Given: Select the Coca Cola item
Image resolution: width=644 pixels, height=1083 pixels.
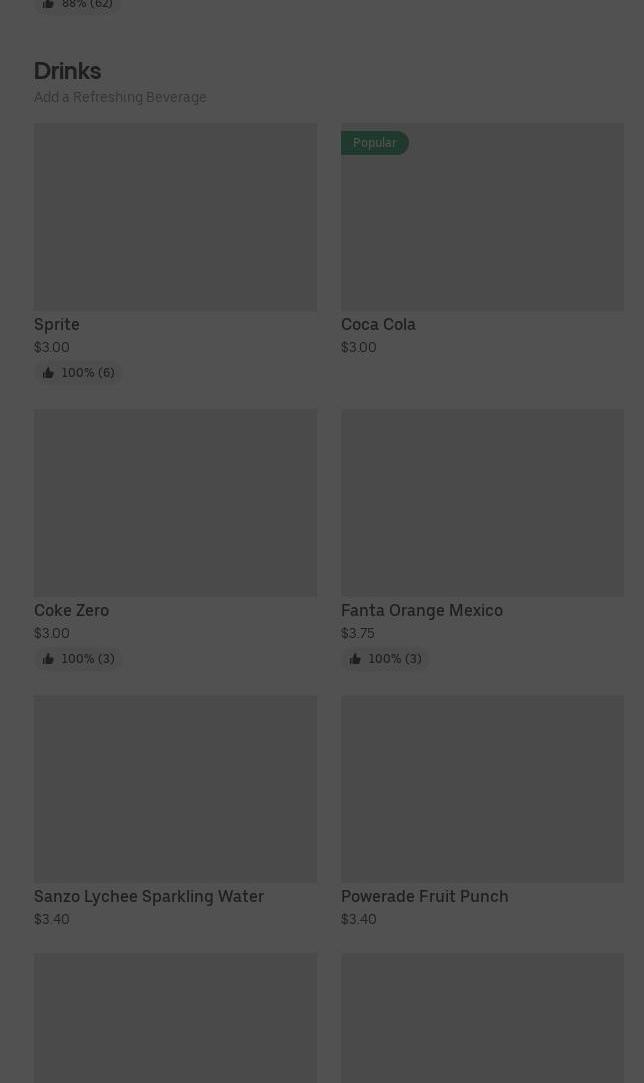Looking at the screenshot, I should pyautogui.click(x=482, y=240).
